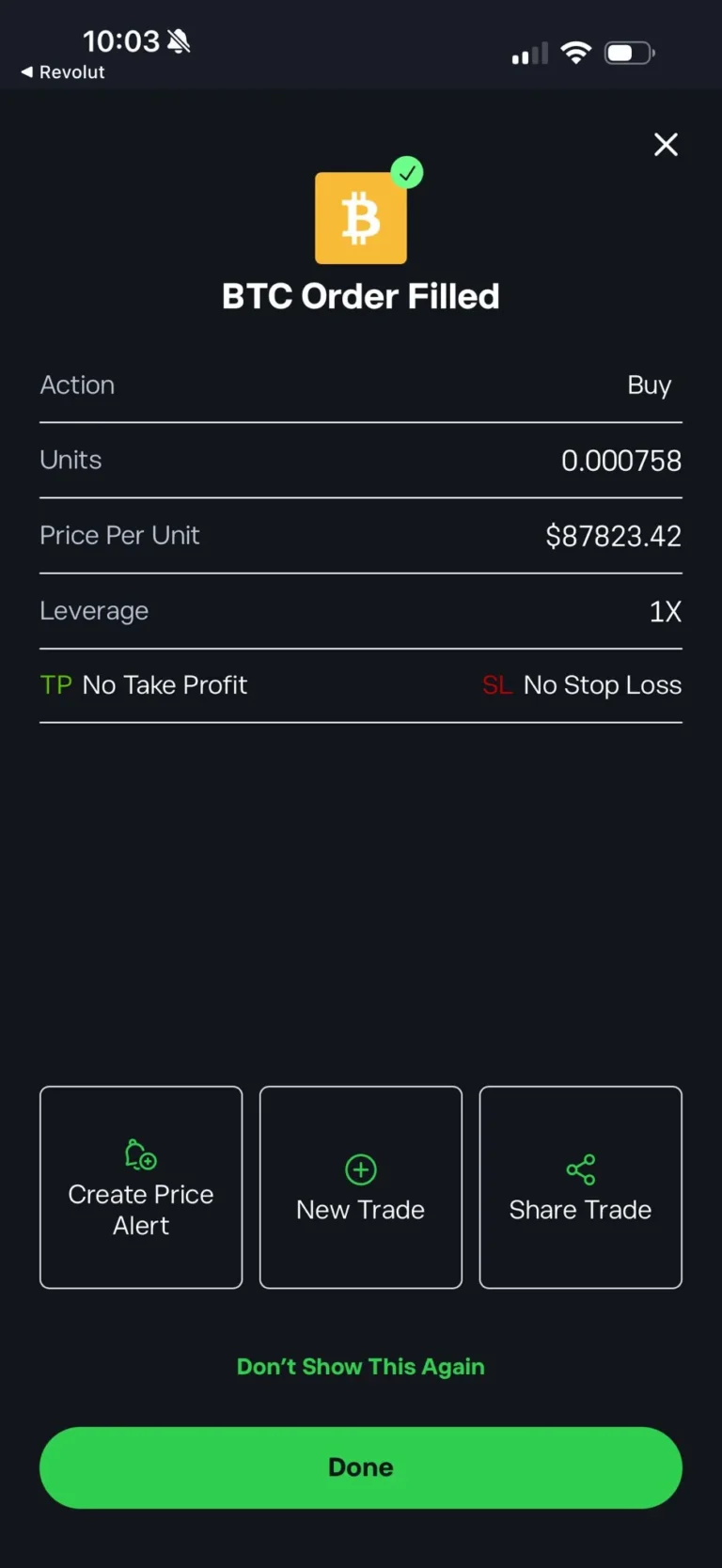Select the plus icon to start New Trade
The image size is (722, 1568).
coord(360,1169)
